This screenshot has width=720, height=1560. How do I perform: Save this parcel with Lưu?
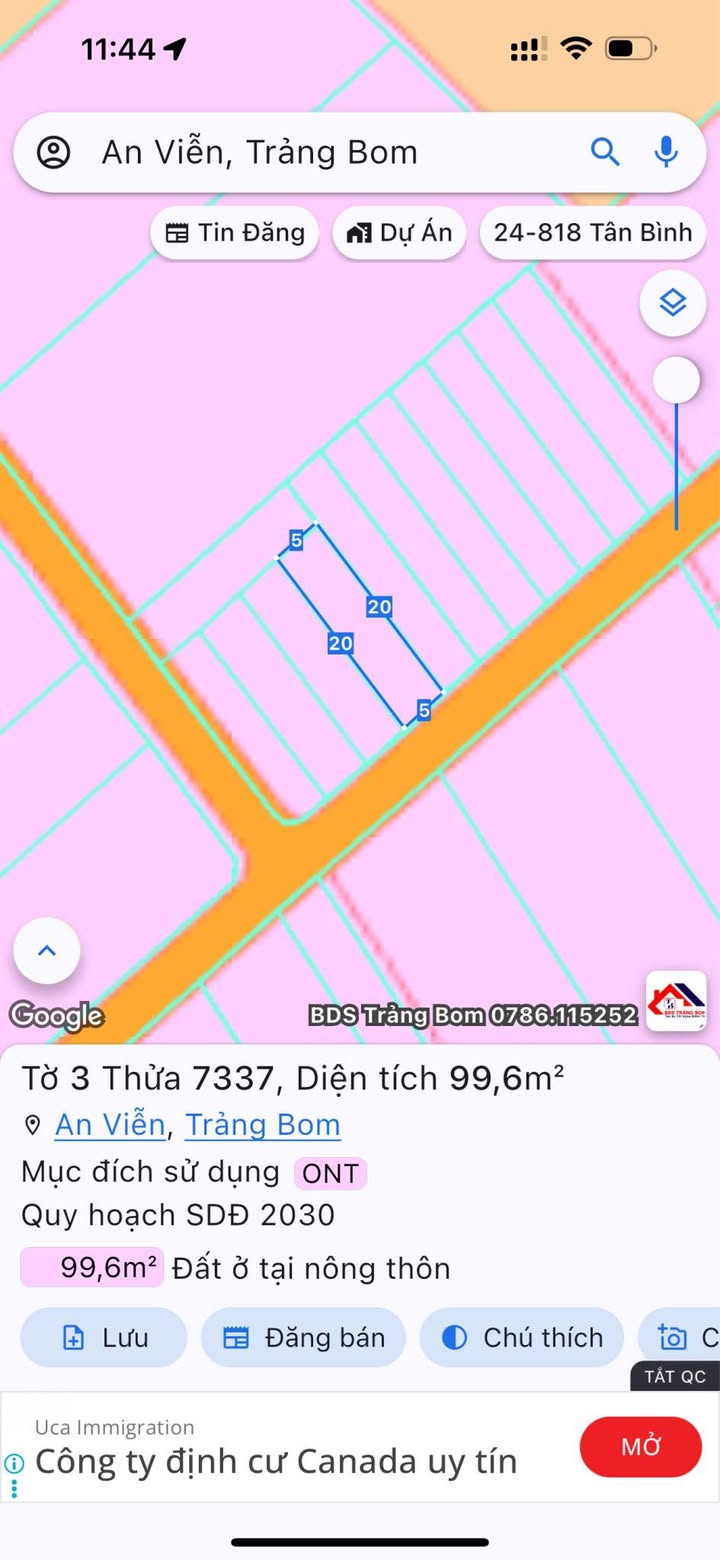104,1338
